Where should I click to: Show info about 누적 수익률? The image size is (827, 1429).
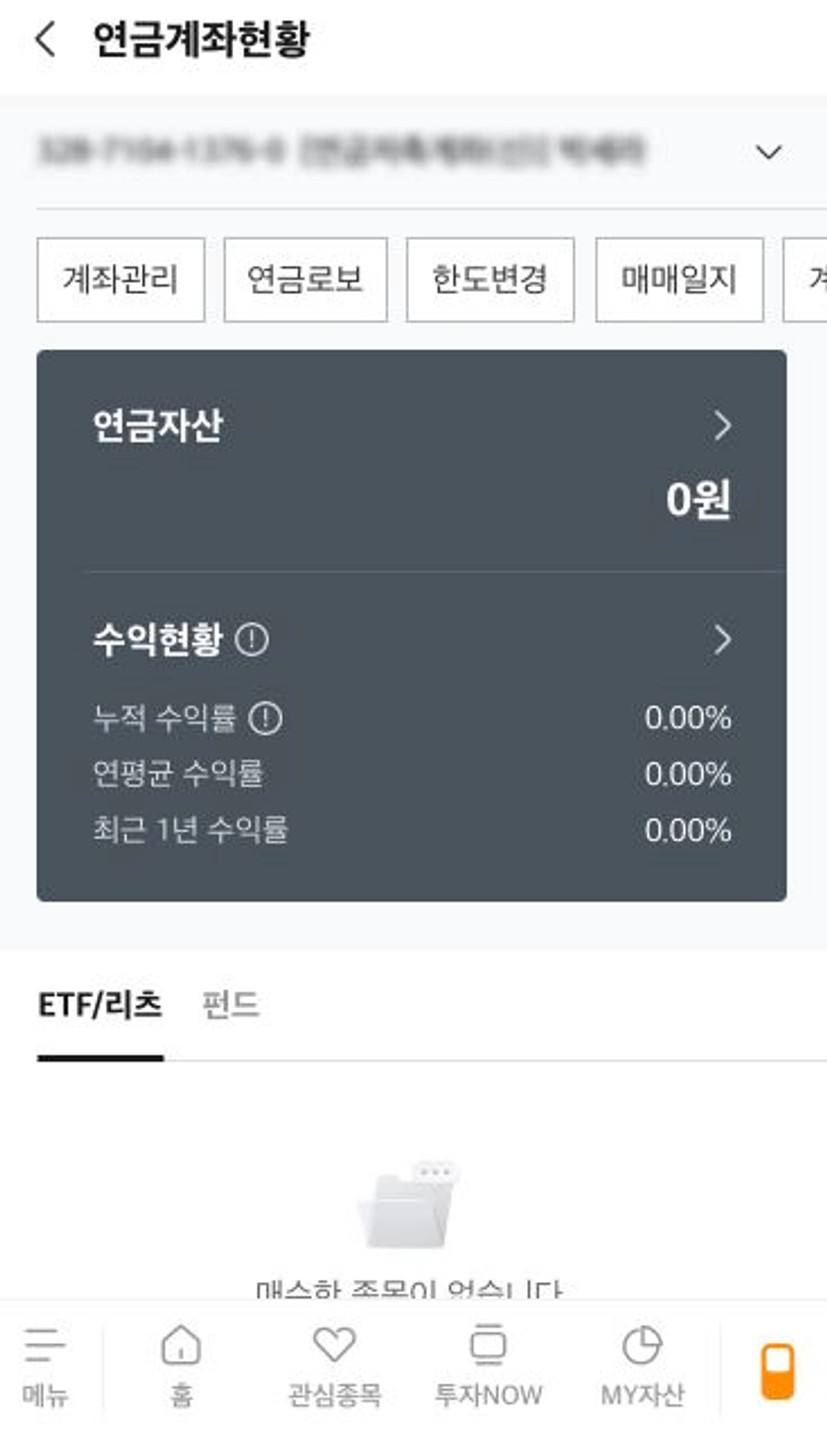265,718
